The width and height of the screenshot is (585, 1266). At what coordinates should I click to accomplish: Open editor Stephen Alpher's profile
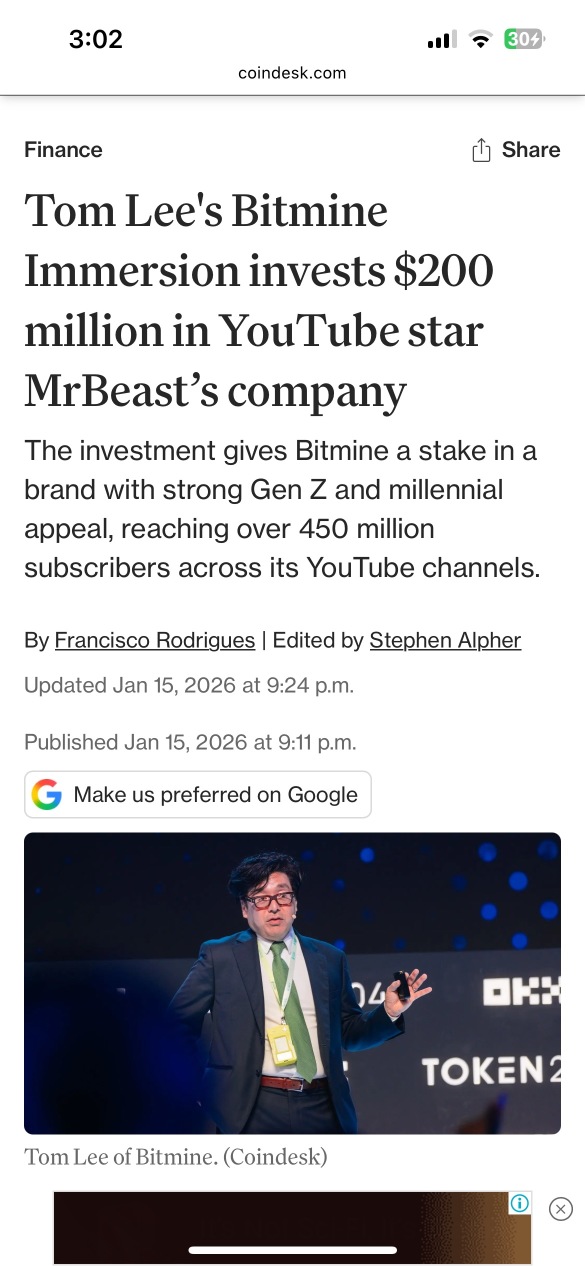coord(445,640)
